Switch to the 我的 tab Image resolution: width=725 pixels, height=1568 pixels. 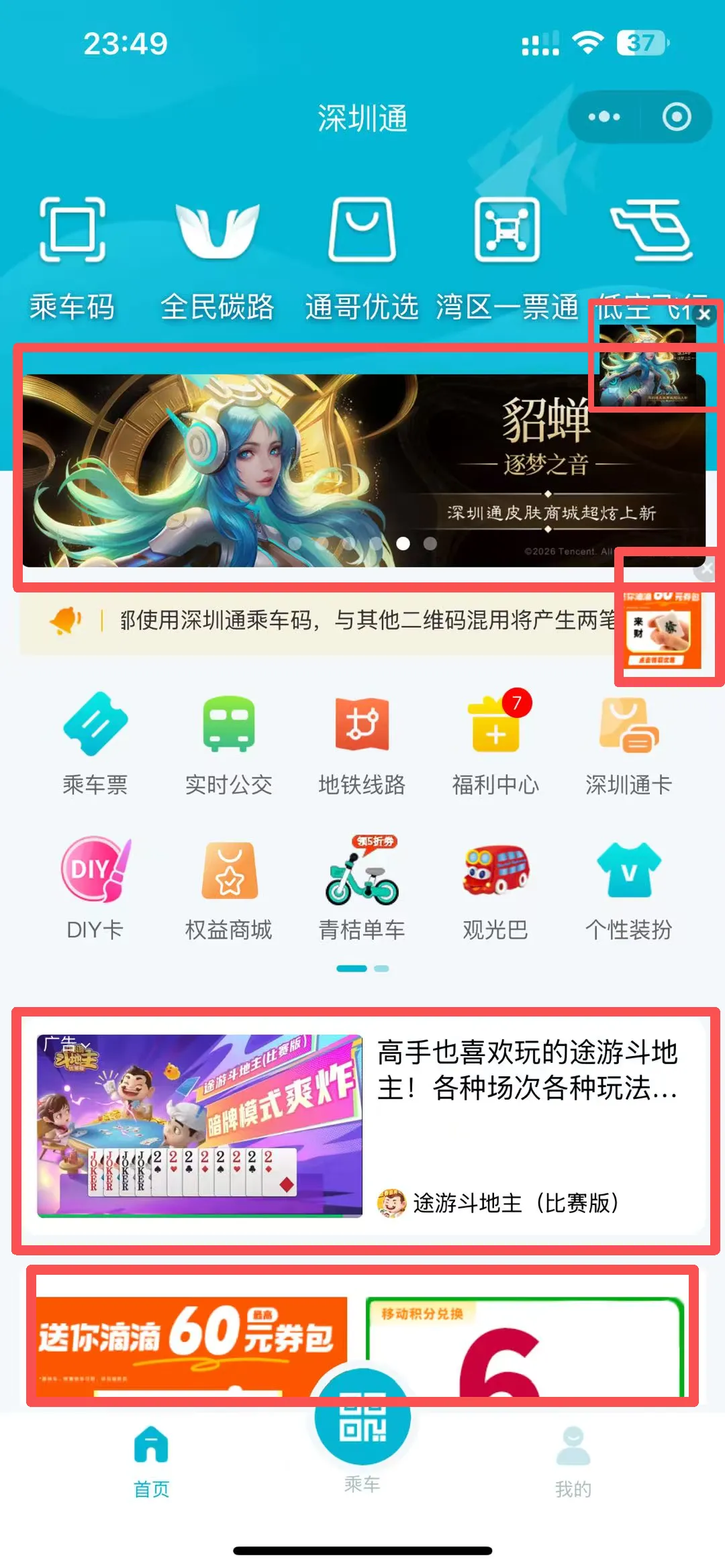click(x=573, y=1459)
